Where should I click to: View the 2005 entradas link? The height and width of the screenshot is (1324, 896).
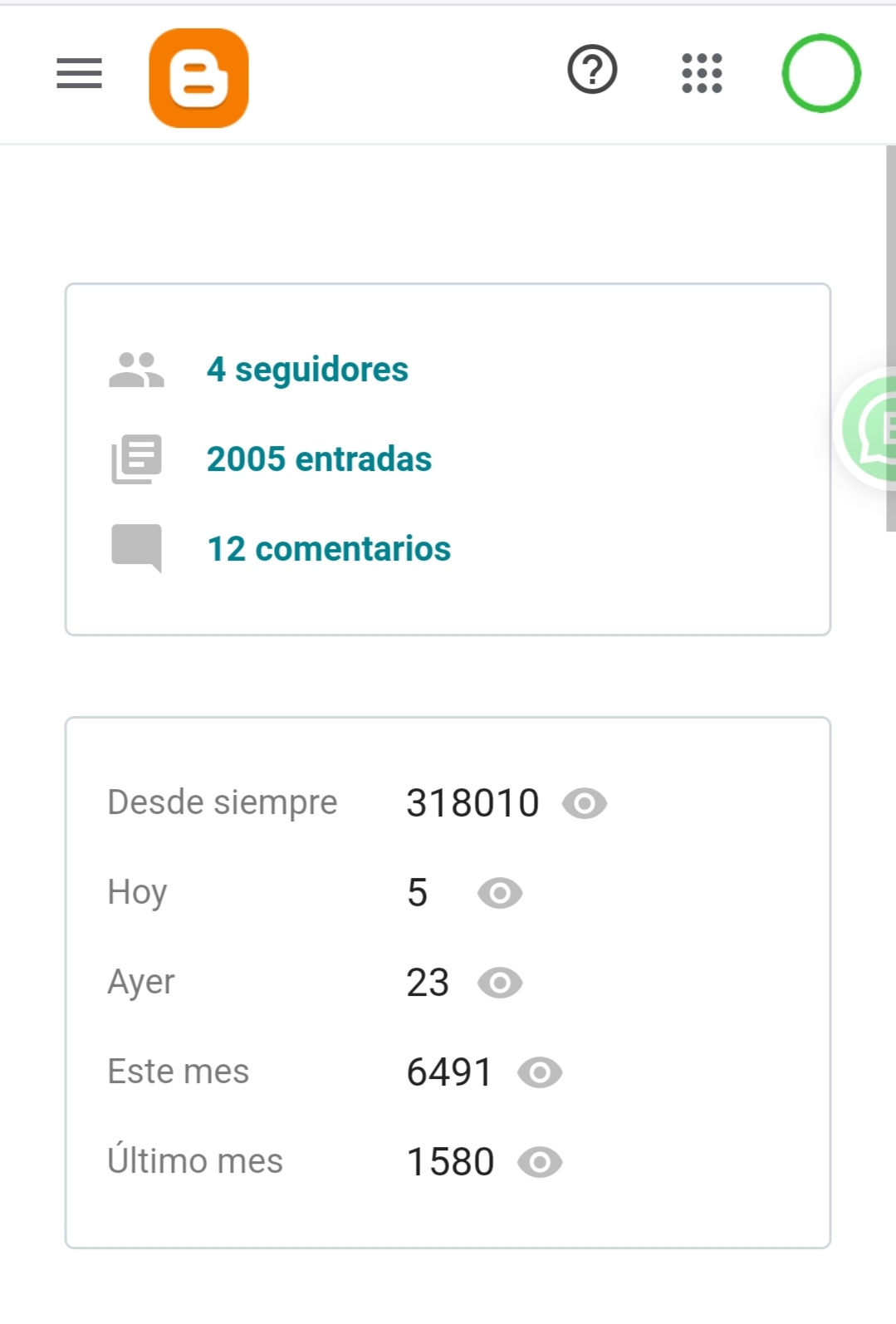[319, 459]
